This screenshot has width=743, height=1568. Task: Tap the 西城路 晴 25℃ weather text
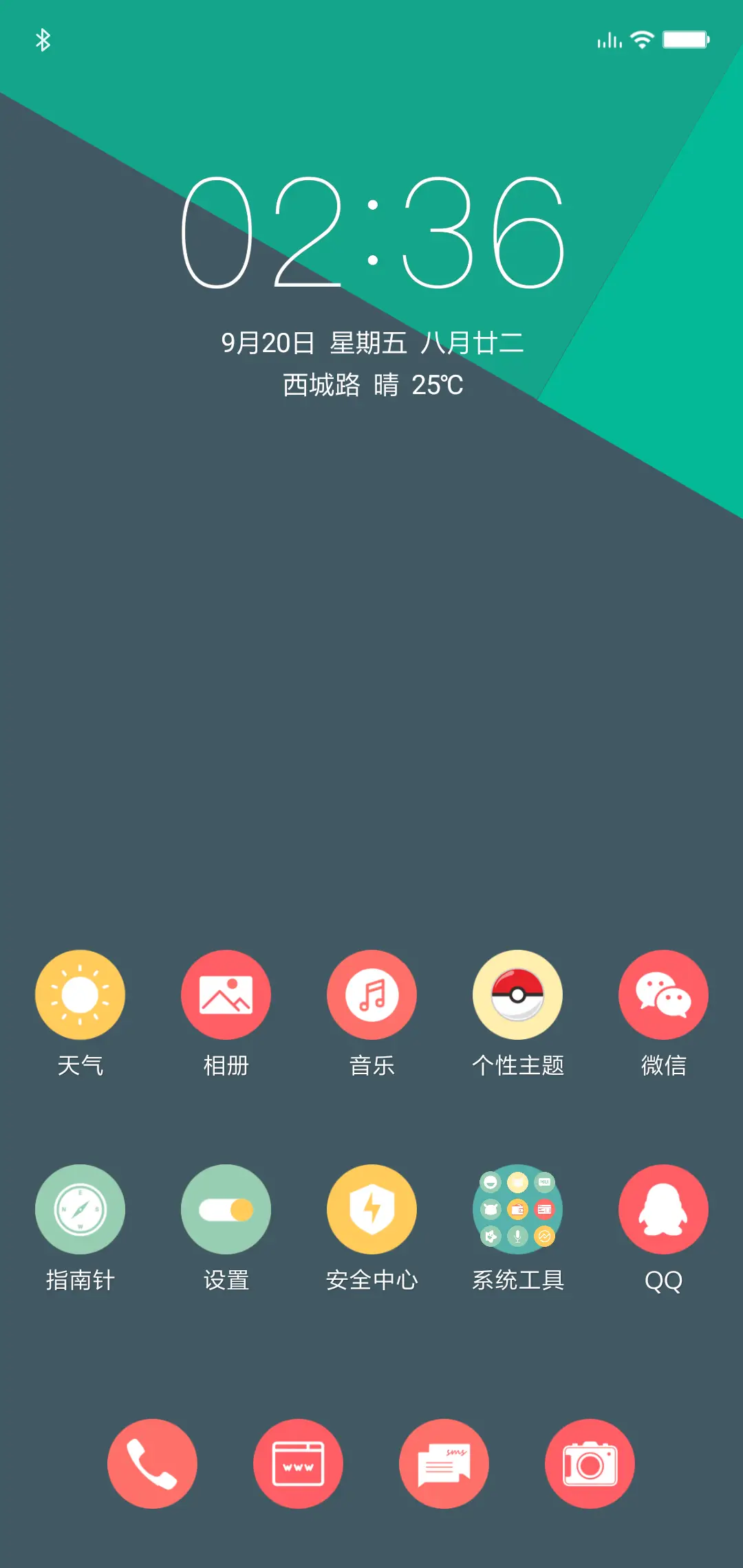371,385
